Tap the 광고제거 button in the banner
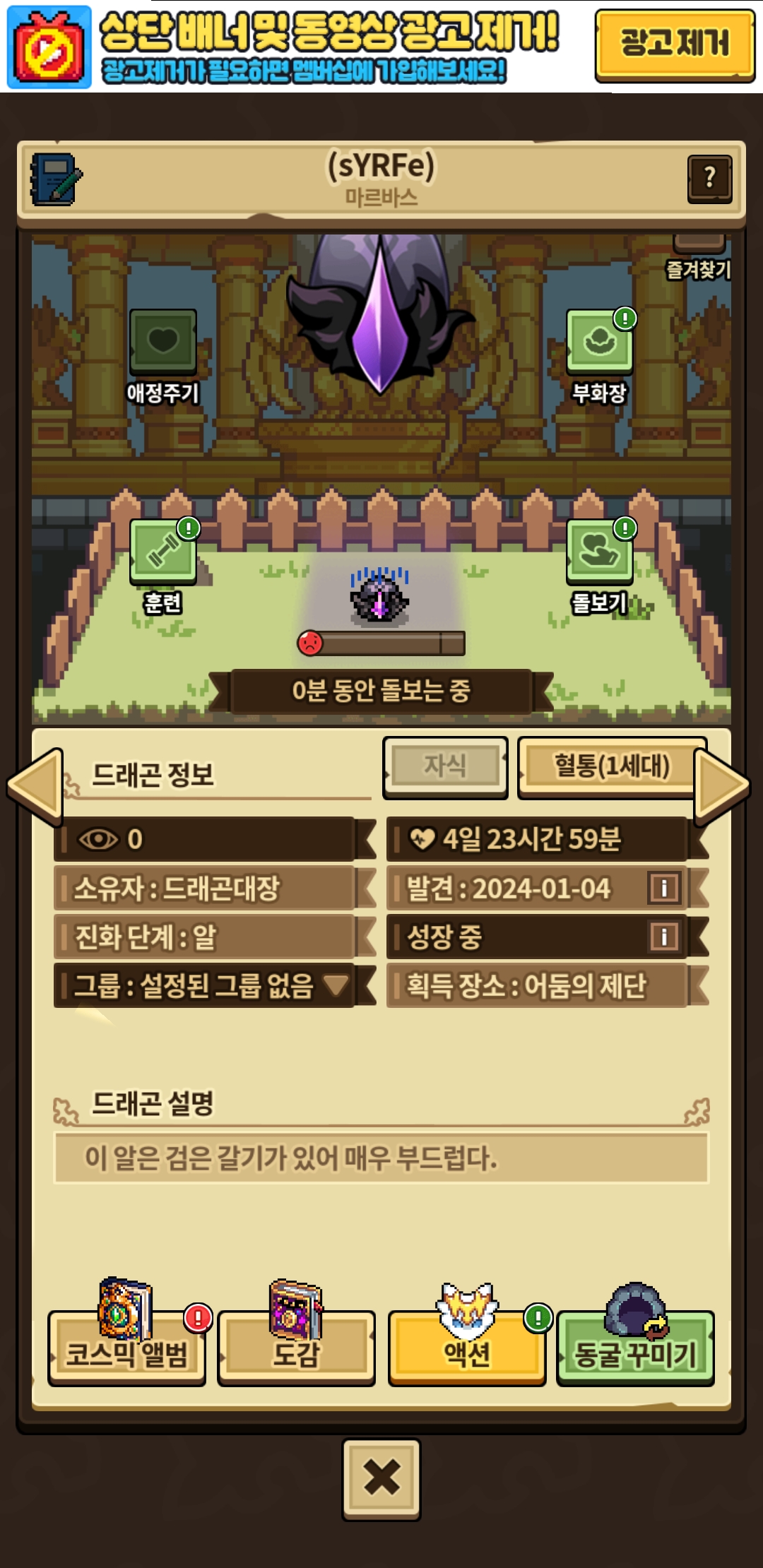 pyautogui.click(x=674, y=45)
